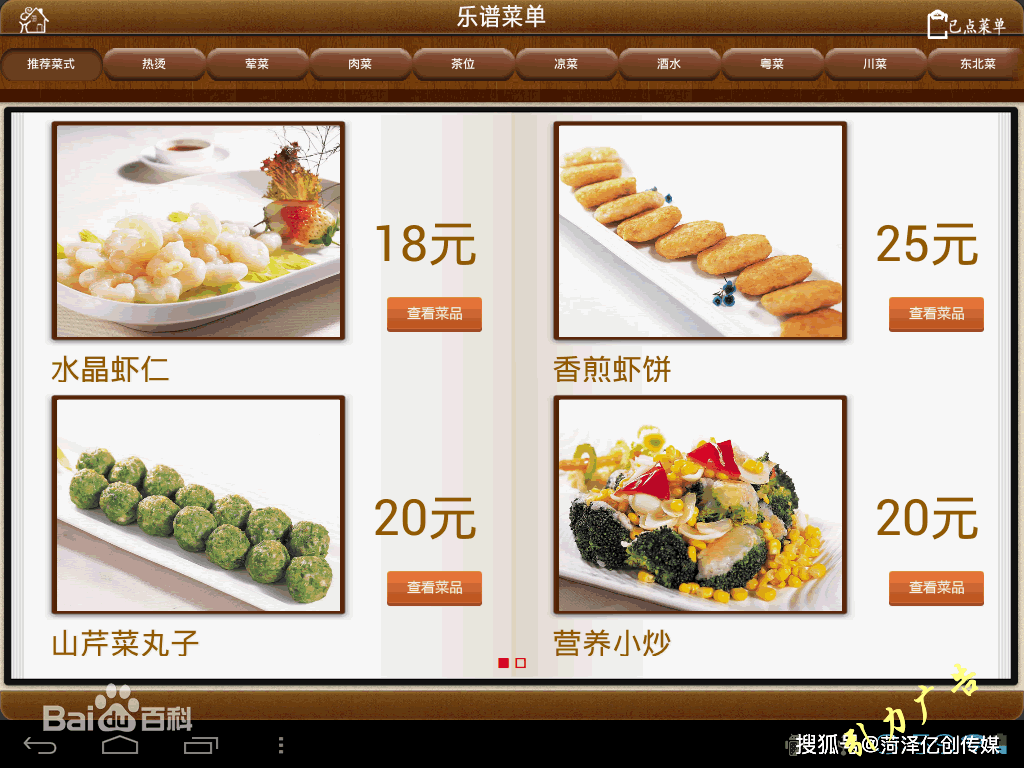This screenshot has height=768, width=1024.
Task: Switch to the 东北菜 tab
Action: (977, 64)
